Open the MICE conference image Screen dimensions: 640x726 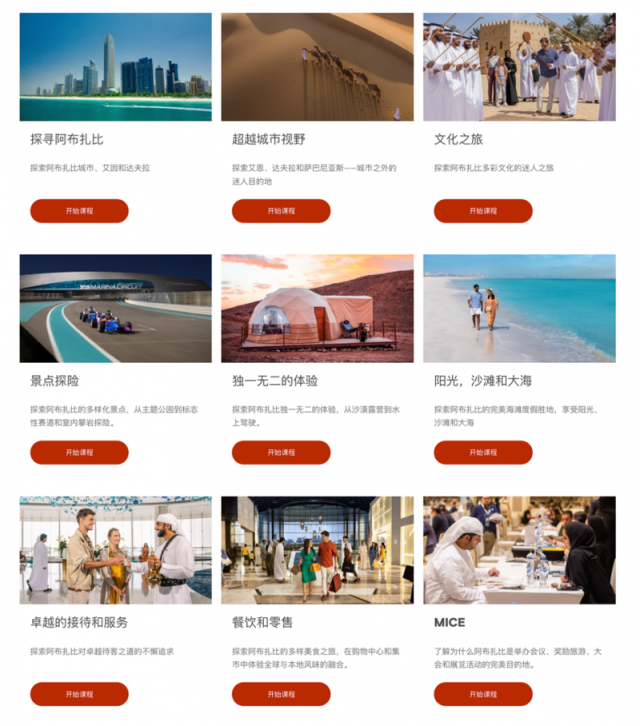pyautogui.click(x=519, y=550)
